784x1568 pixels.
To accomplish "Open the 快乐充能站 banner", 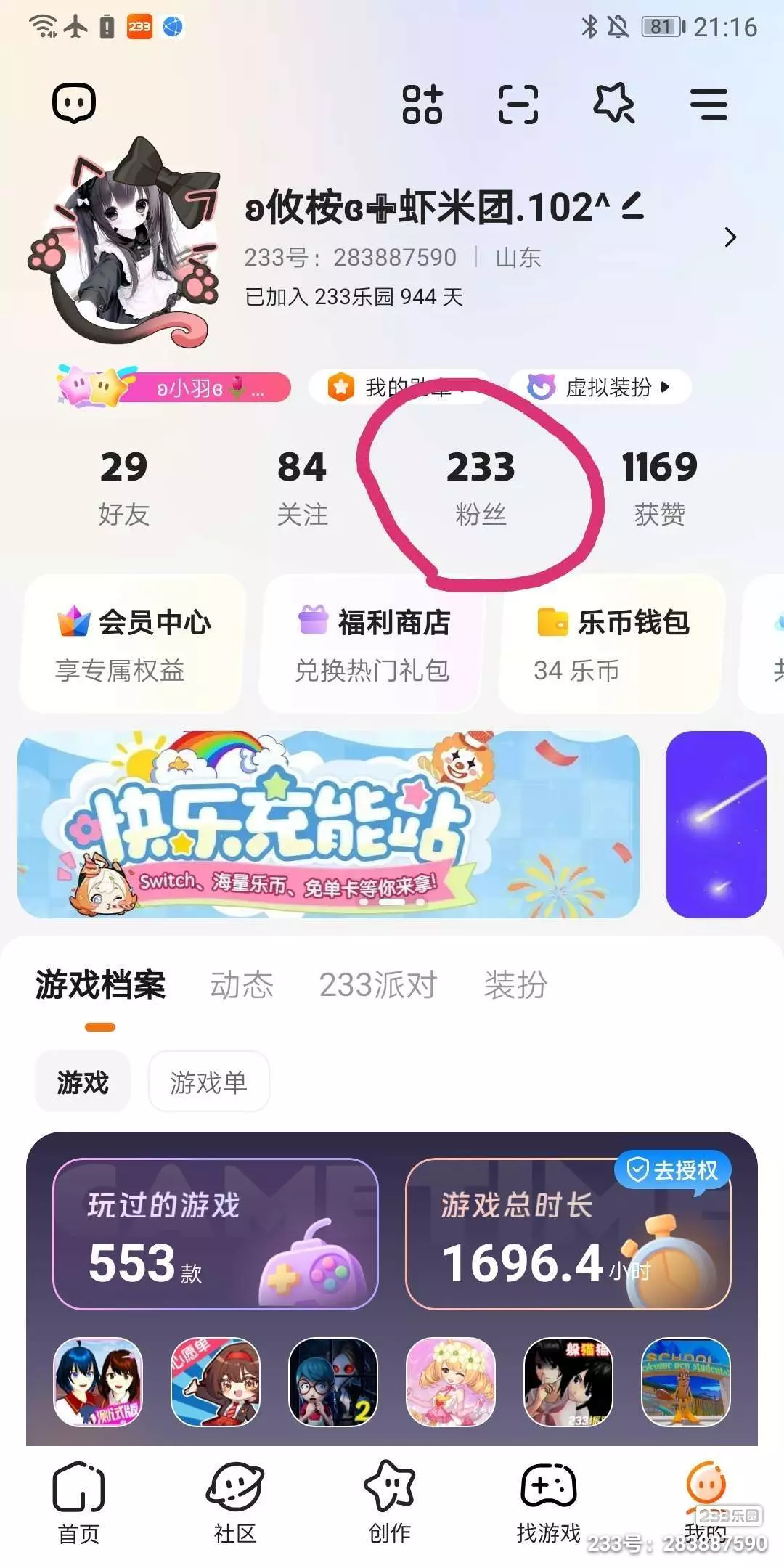I will [328, 825].
